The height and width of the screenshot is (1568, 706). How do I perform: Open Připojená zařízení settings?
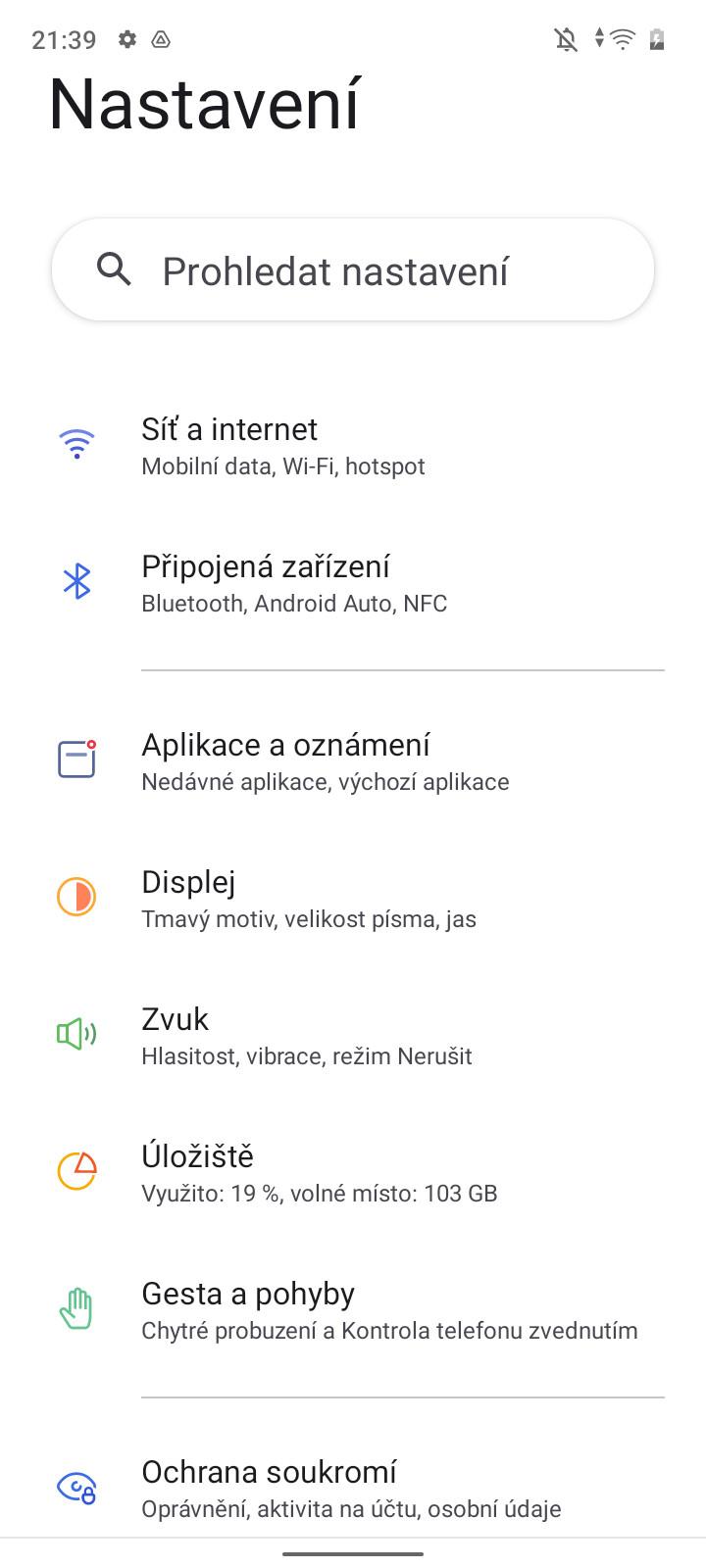(353, 583)
